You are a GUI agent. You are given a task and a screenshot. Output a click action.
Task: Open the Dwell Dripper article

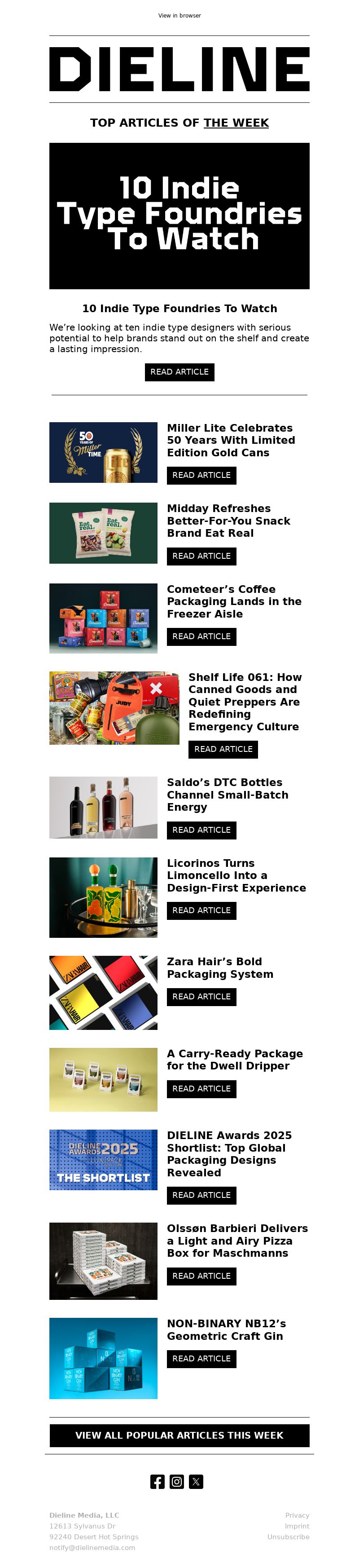201,1089
